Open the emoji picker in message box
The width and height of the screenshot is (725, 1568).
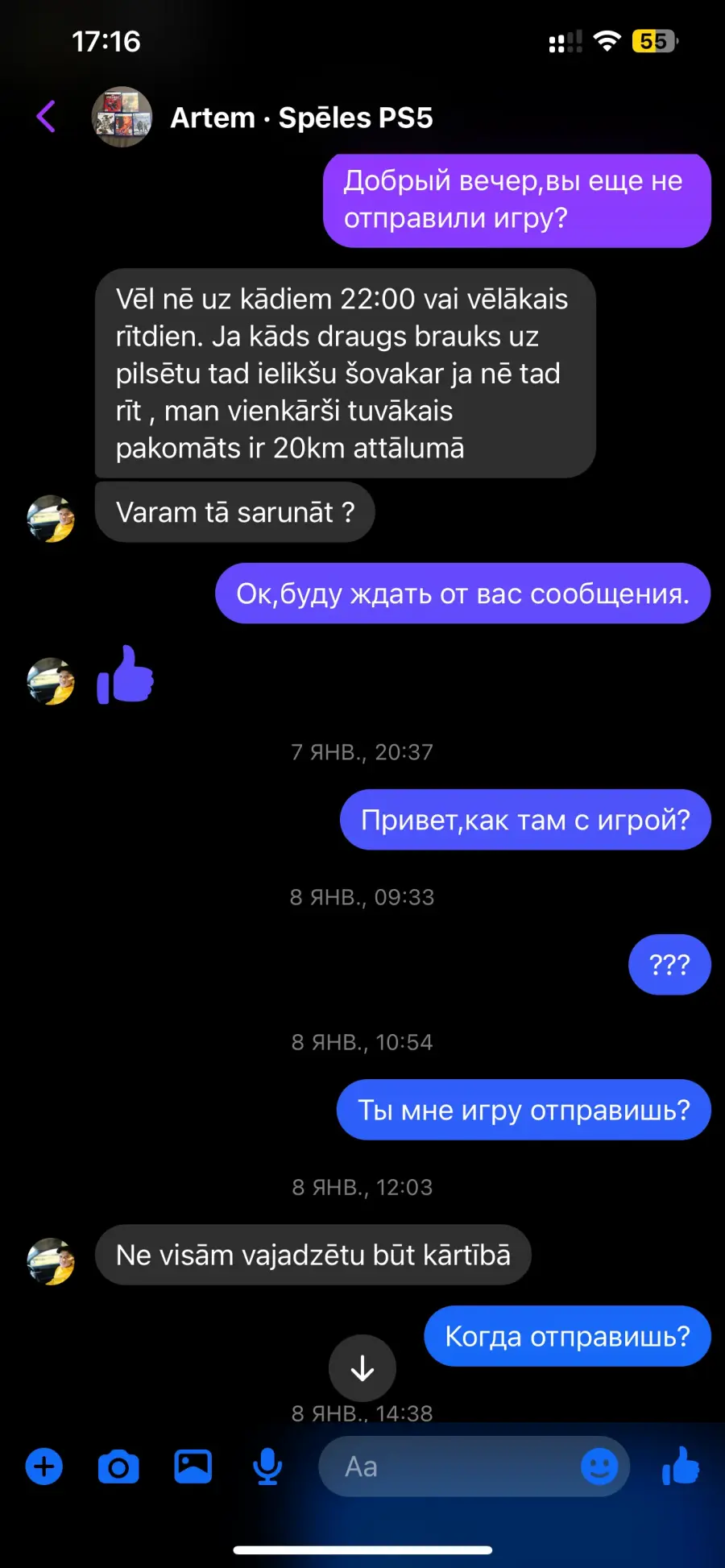(x=599, y=1467)
